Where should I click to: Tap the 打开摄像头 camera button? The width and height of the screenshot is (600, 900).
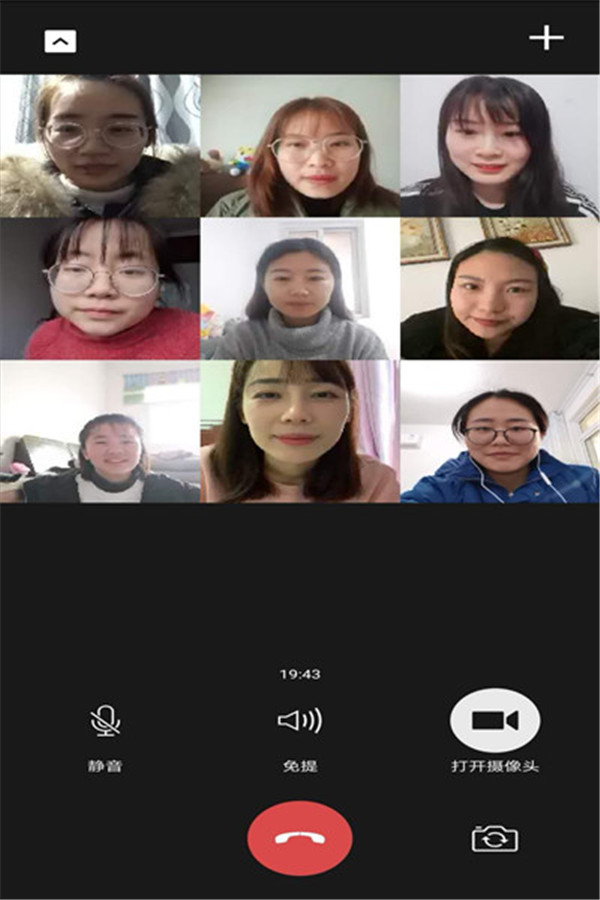[x=495, y=721]
